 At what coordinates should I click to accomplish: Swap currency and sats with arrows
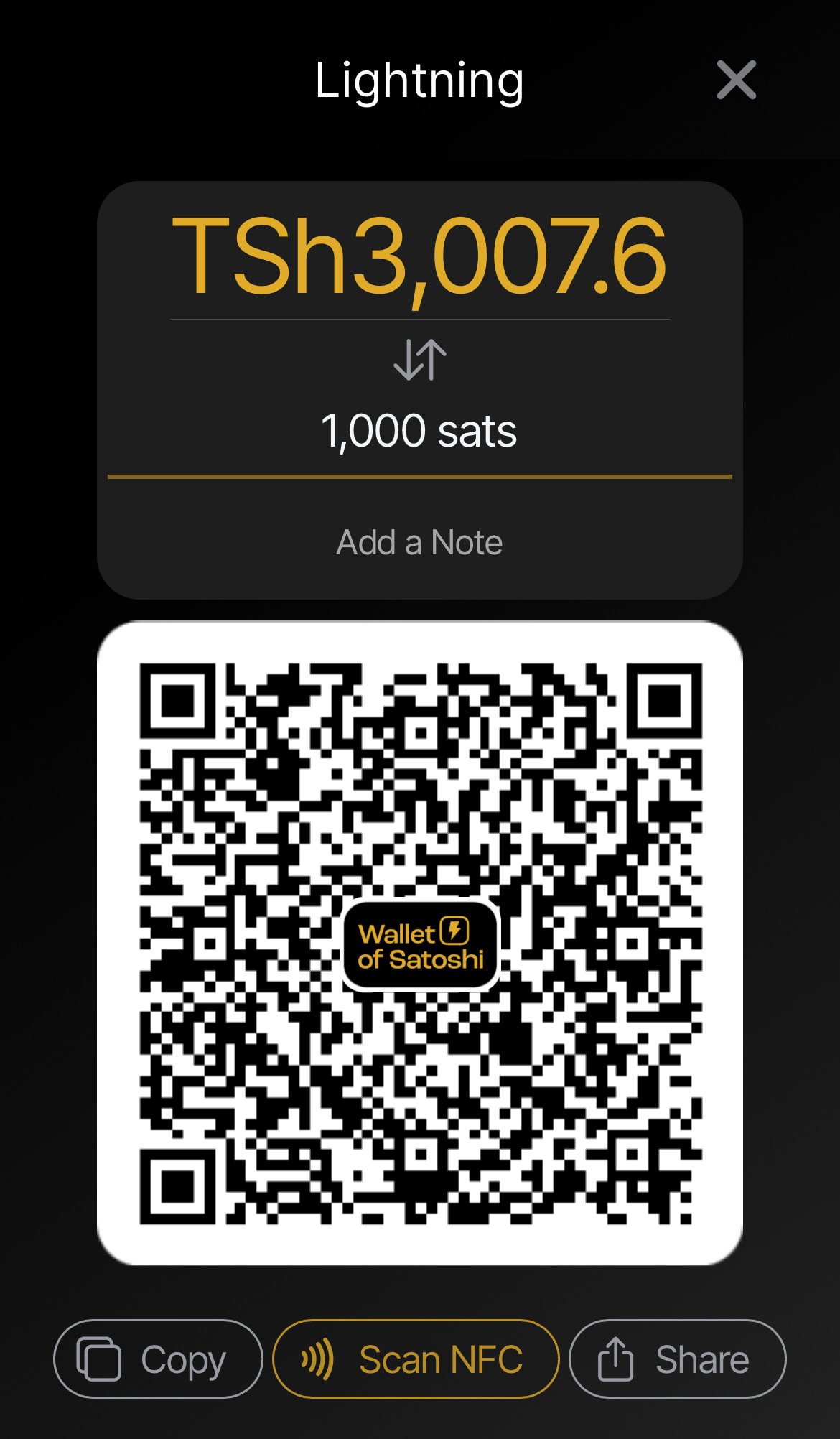(420, 360)
